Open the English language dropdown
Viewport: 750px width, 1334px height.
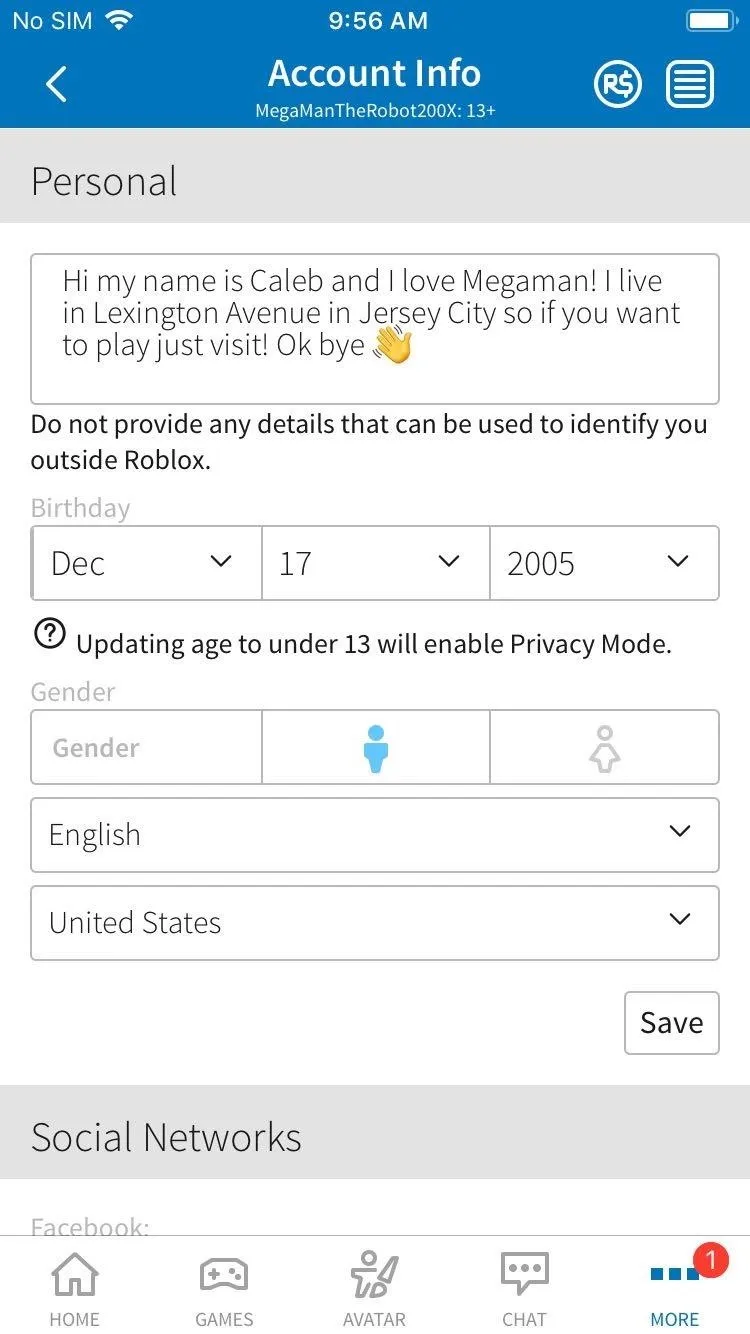tap(375, 835)
